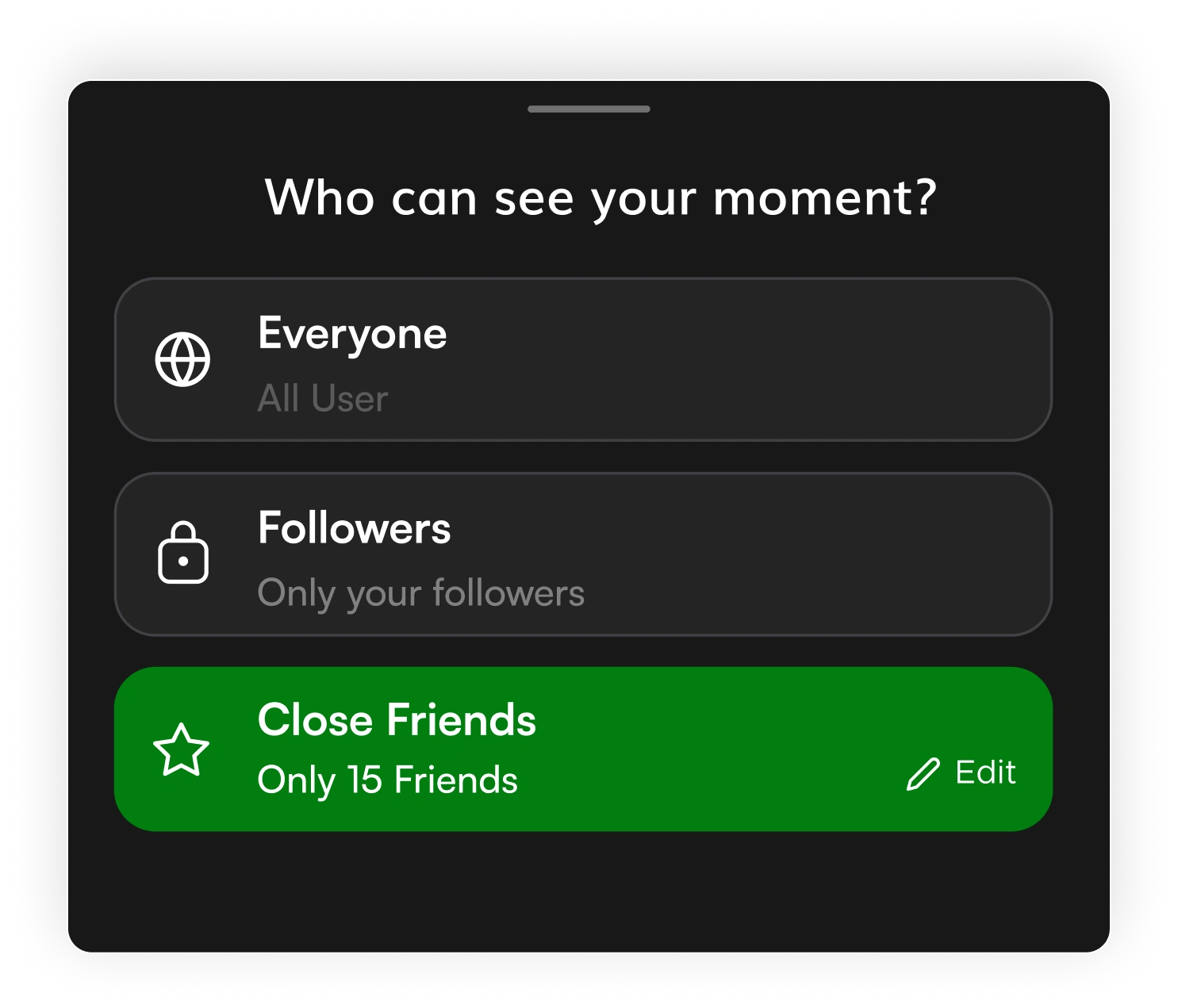Choose Followers as the audience

tap(583, 554)
